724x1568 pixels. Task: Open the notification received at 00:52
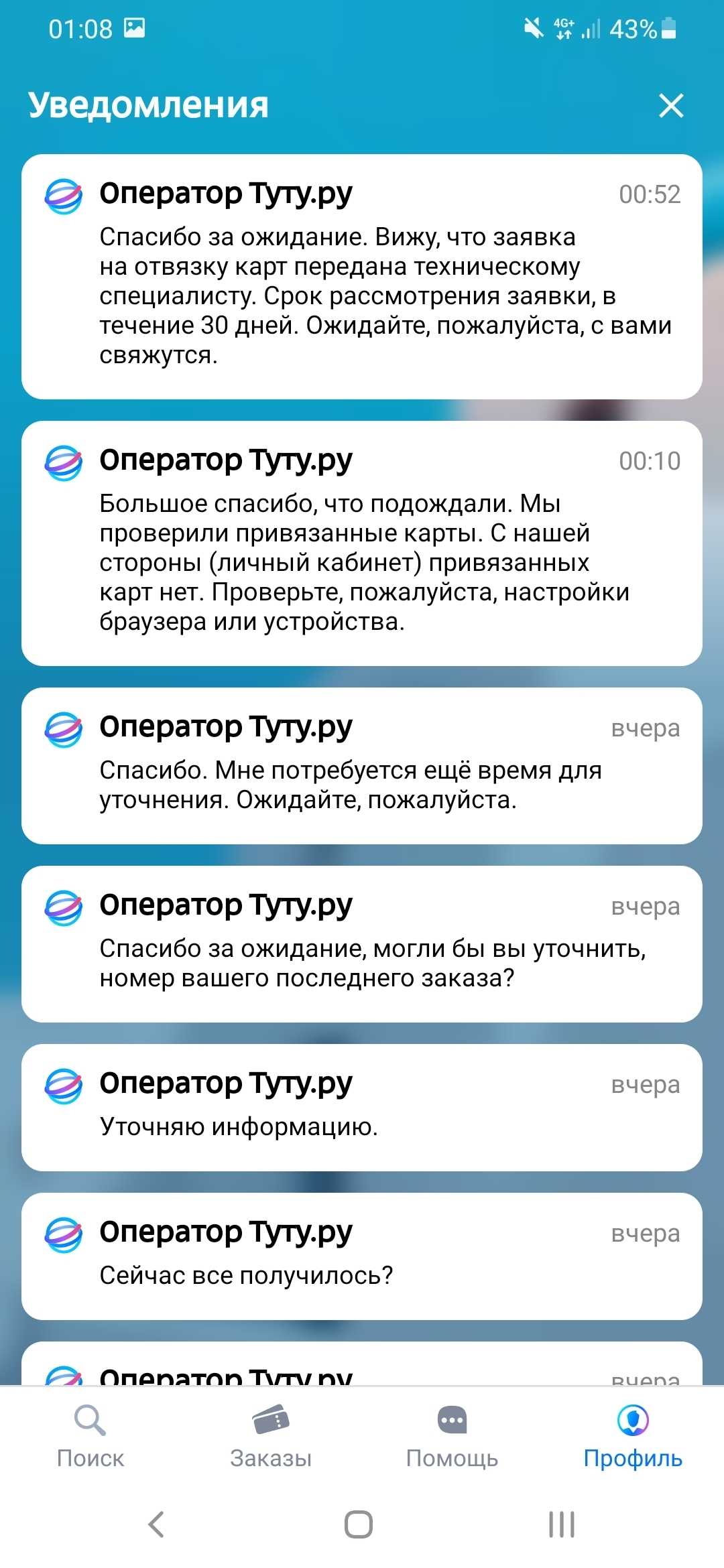click(x=362, y=277)
